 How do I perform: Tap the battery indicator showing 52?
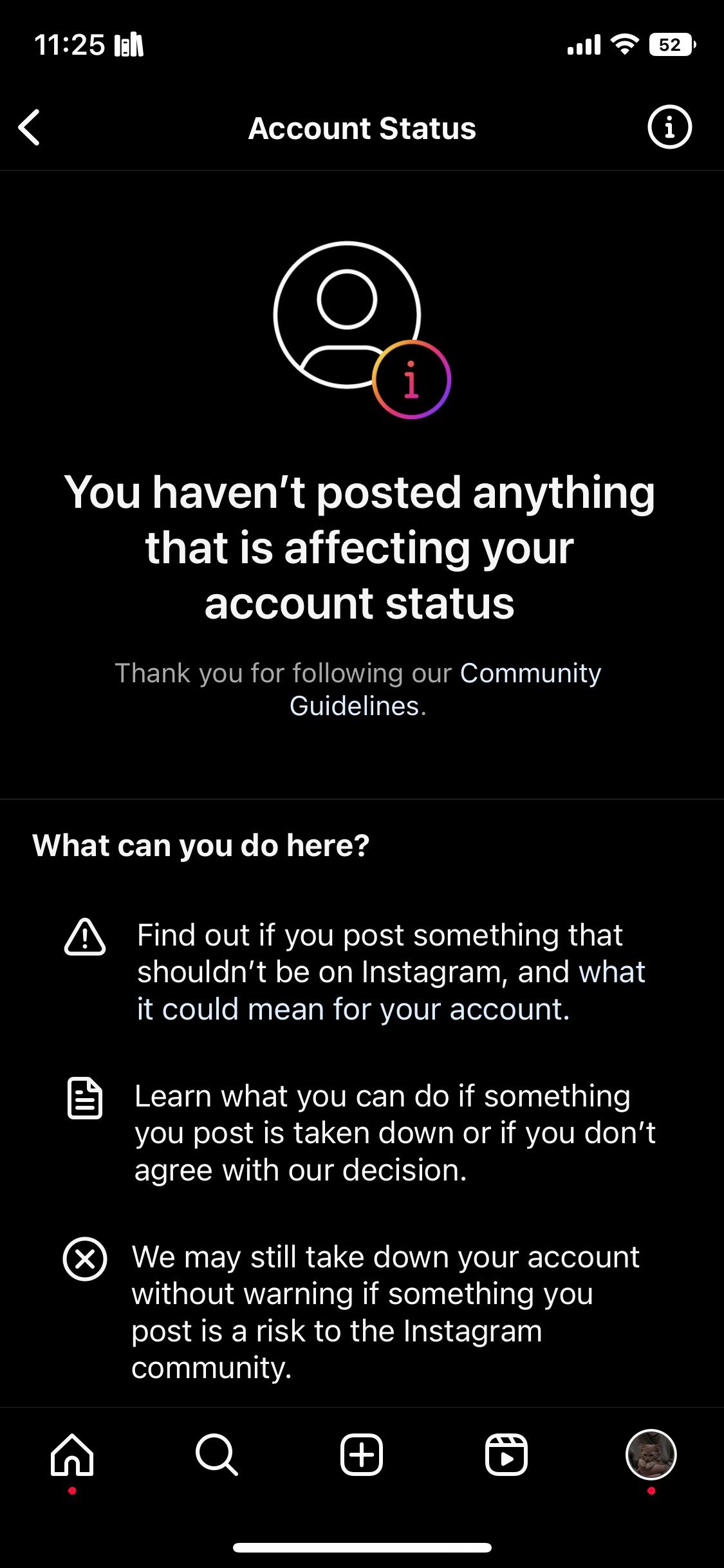[x=670, y=44]
